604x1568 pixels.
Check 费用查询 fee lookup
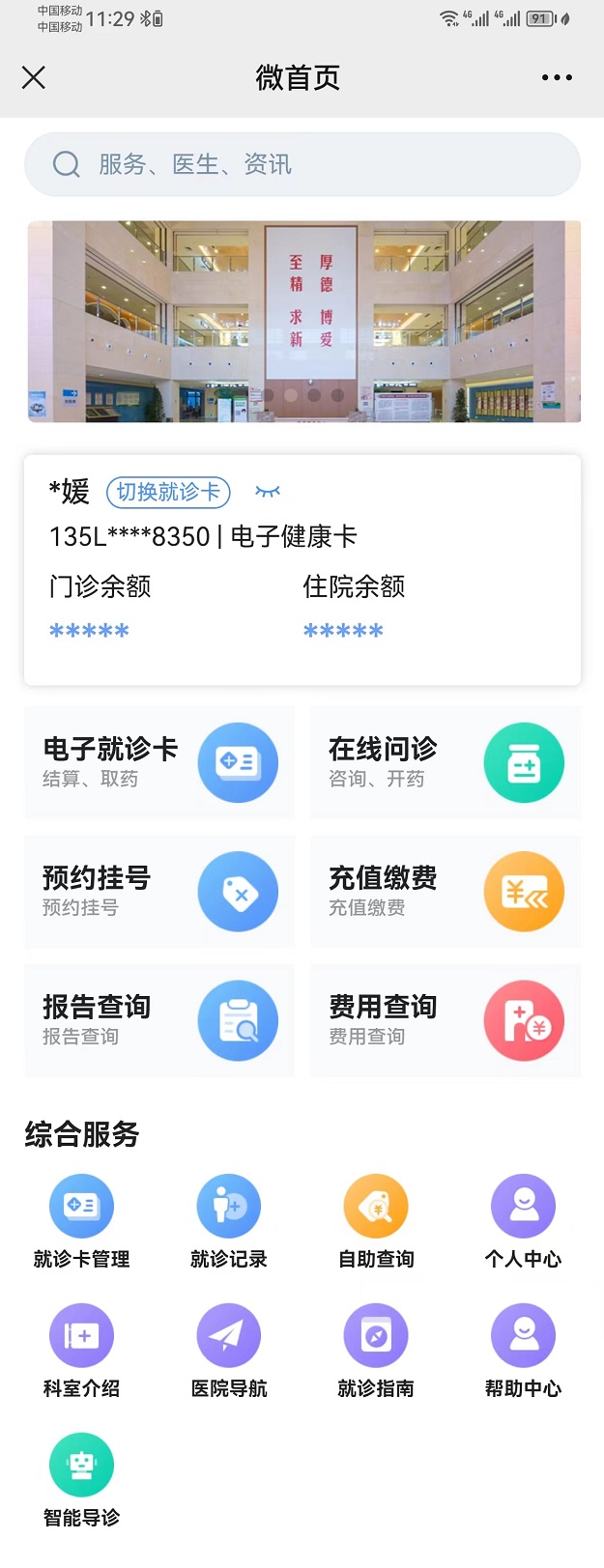click(x=446, y=1020)
